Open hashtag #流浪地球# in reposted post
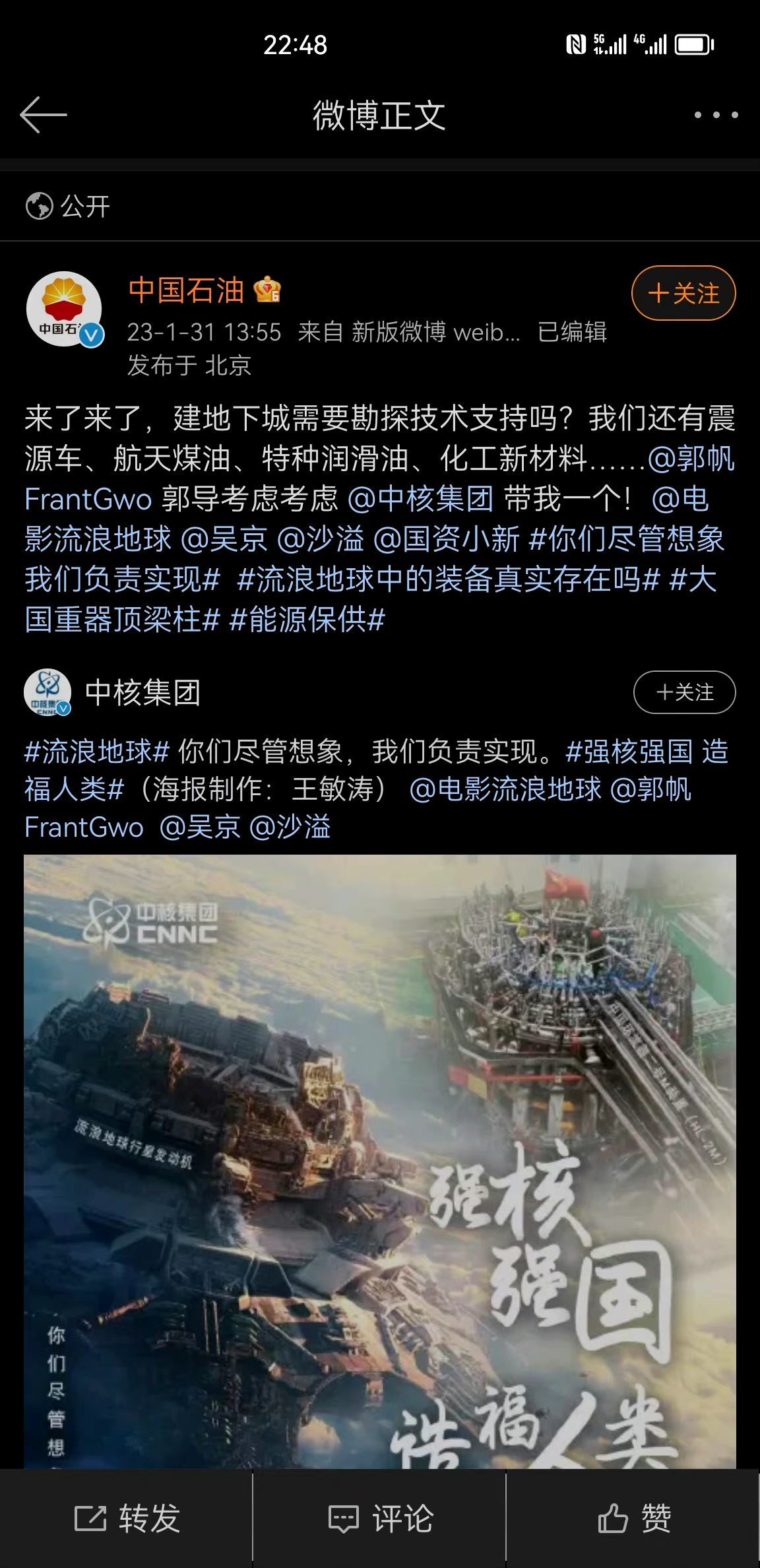Viewport: 760px width, 1568px height. click(x=97, y=752)
